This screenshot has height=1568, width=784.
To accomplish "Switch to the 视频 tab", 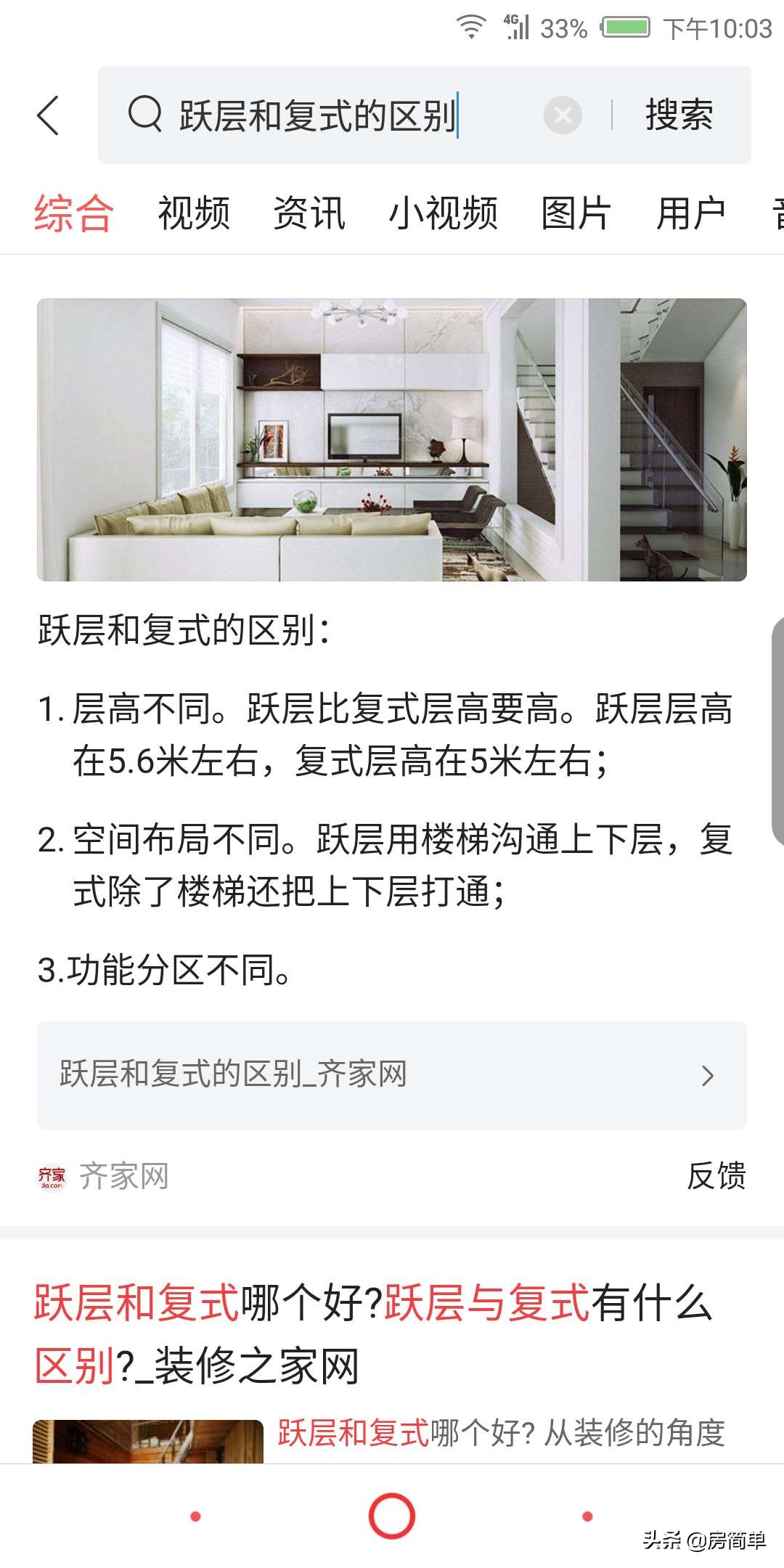I will click(193, 214).
